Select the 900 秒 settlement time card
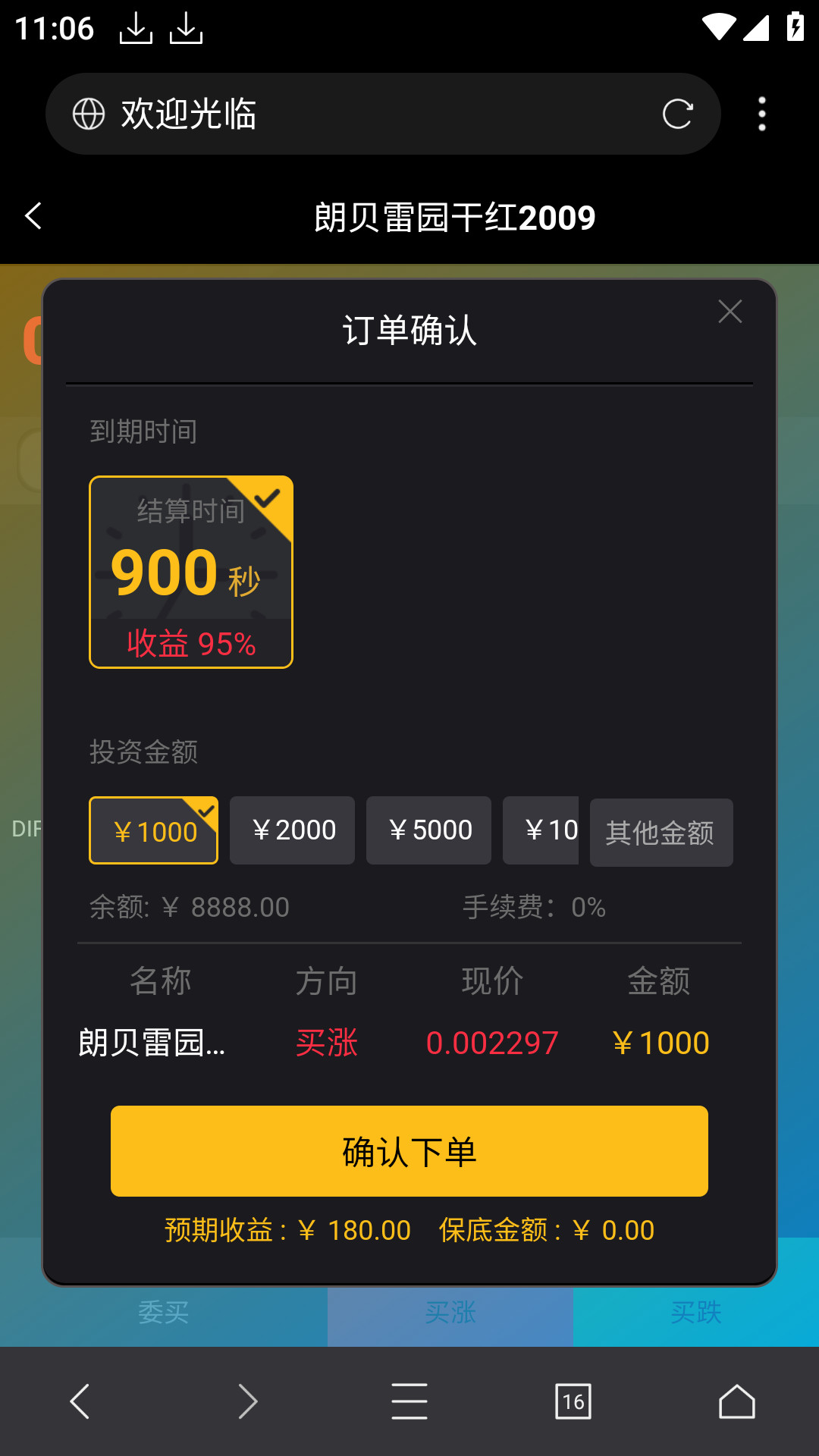 pyautogui.click(x=191, y=572)
